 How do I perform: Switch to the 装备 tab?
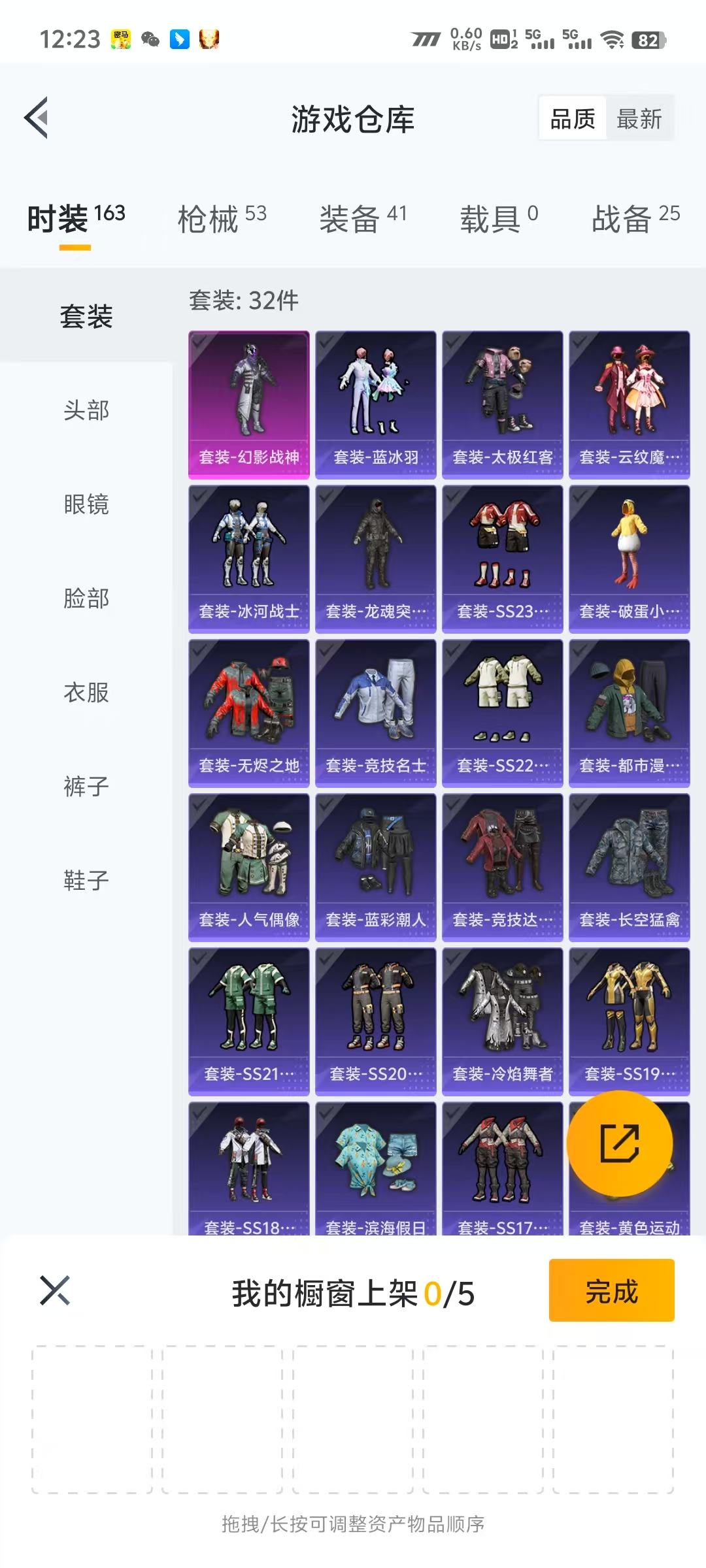click(363, 218)
